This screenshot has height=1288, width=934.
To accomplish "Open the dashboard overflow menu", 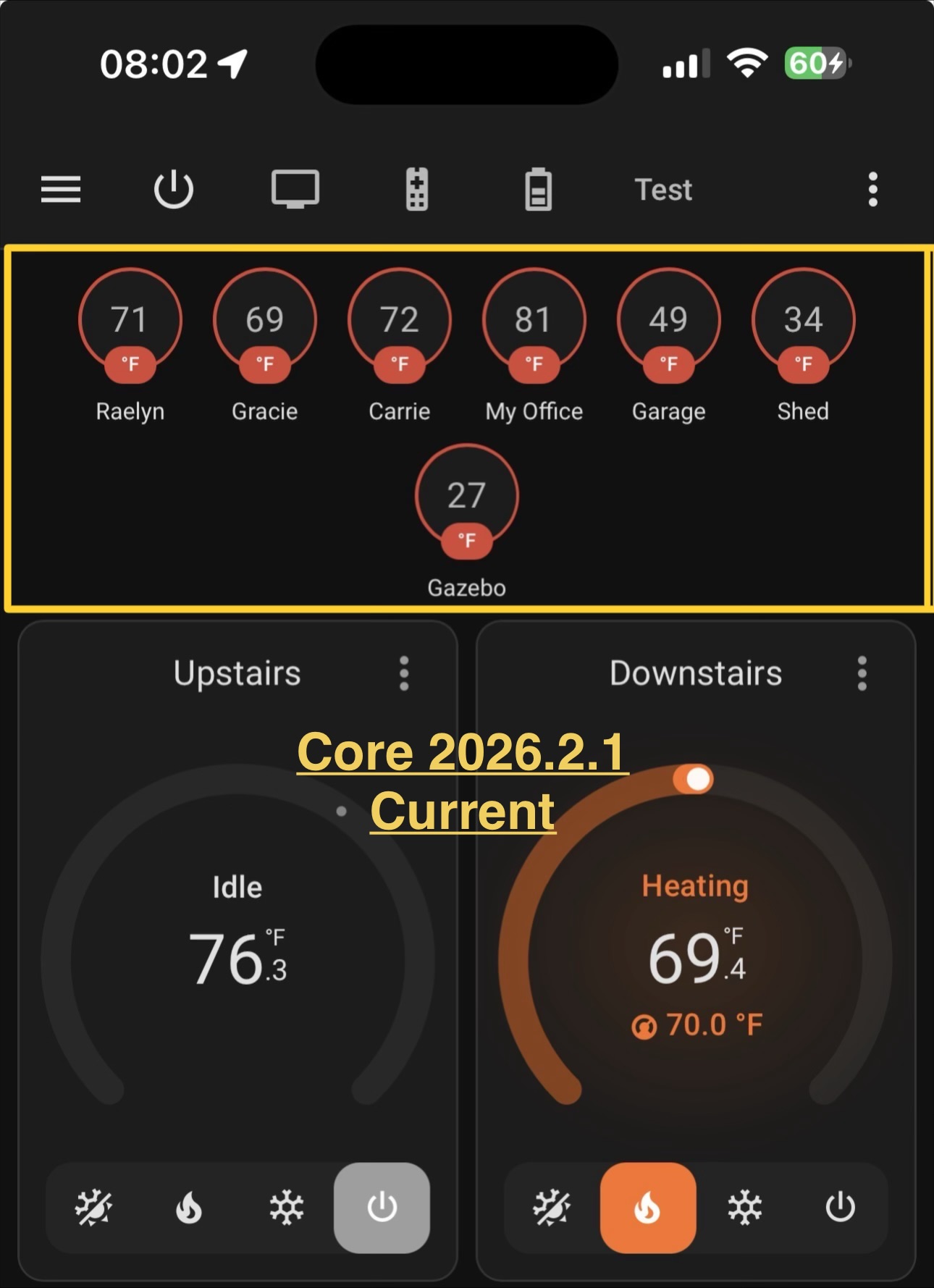I will pos(872,190).
